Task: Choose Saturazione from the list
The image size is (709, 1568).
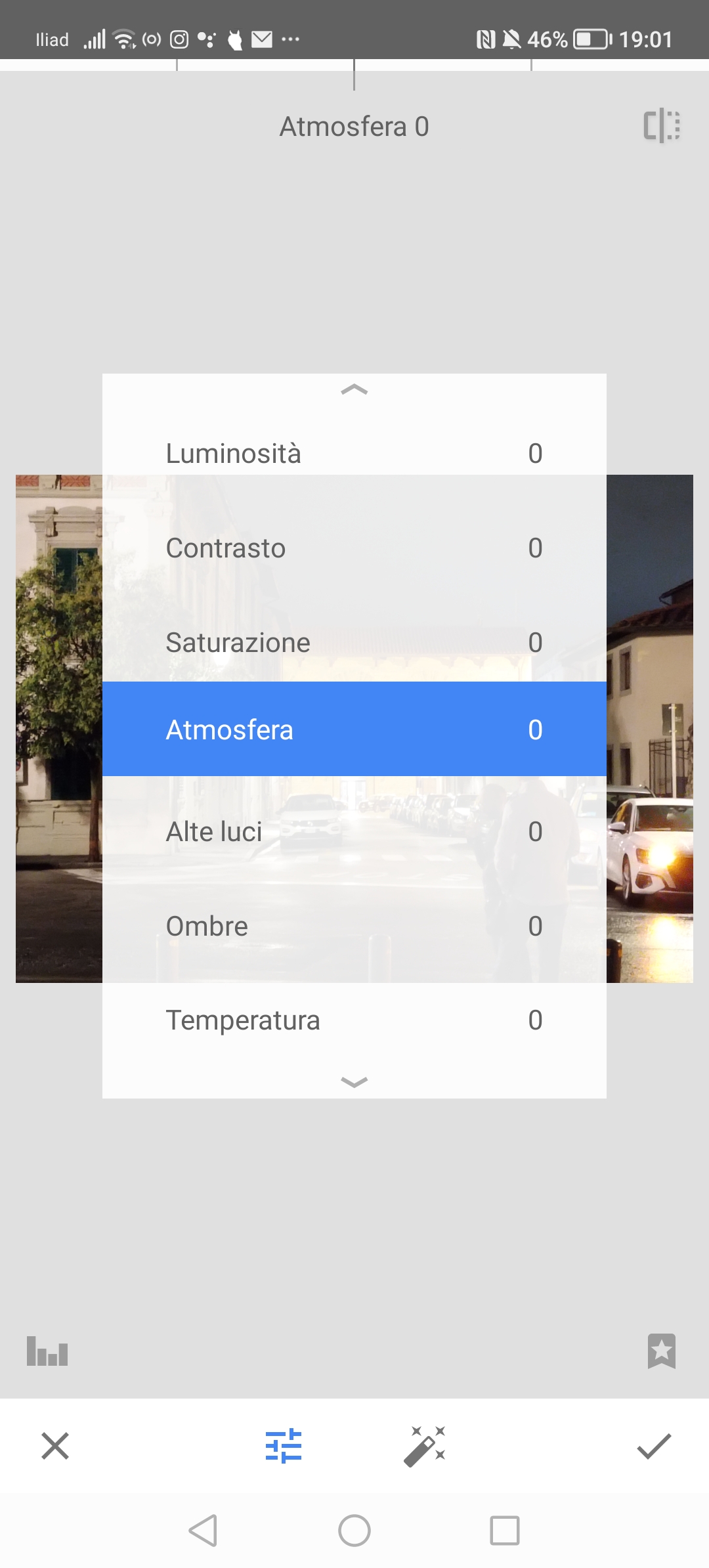Action: point(354,642)
